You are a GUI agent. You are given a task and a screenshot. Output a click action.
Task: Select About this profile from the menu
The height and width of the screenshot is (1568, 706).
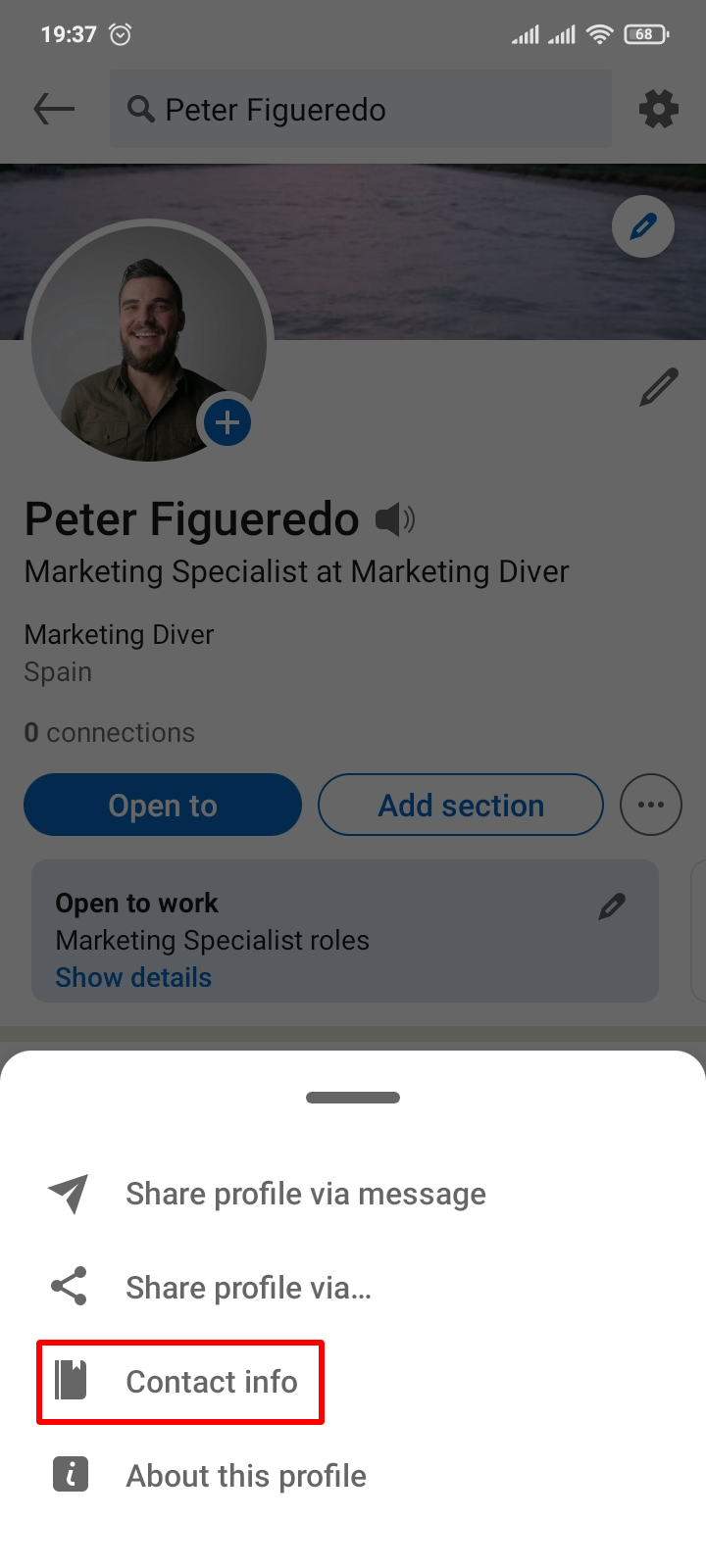point(244,1474)
